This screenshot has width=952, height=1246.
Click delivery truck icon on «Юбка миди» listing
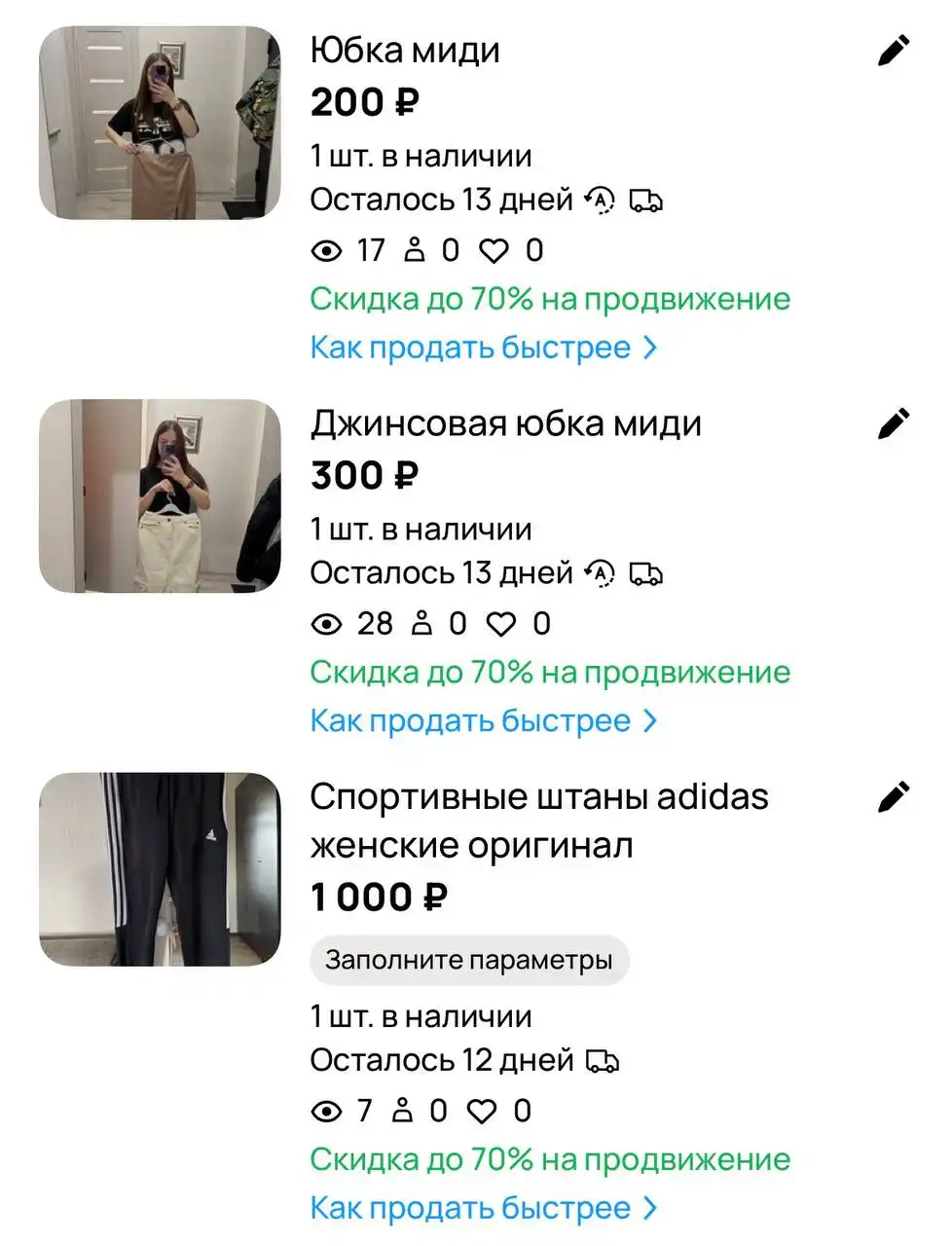646,200
